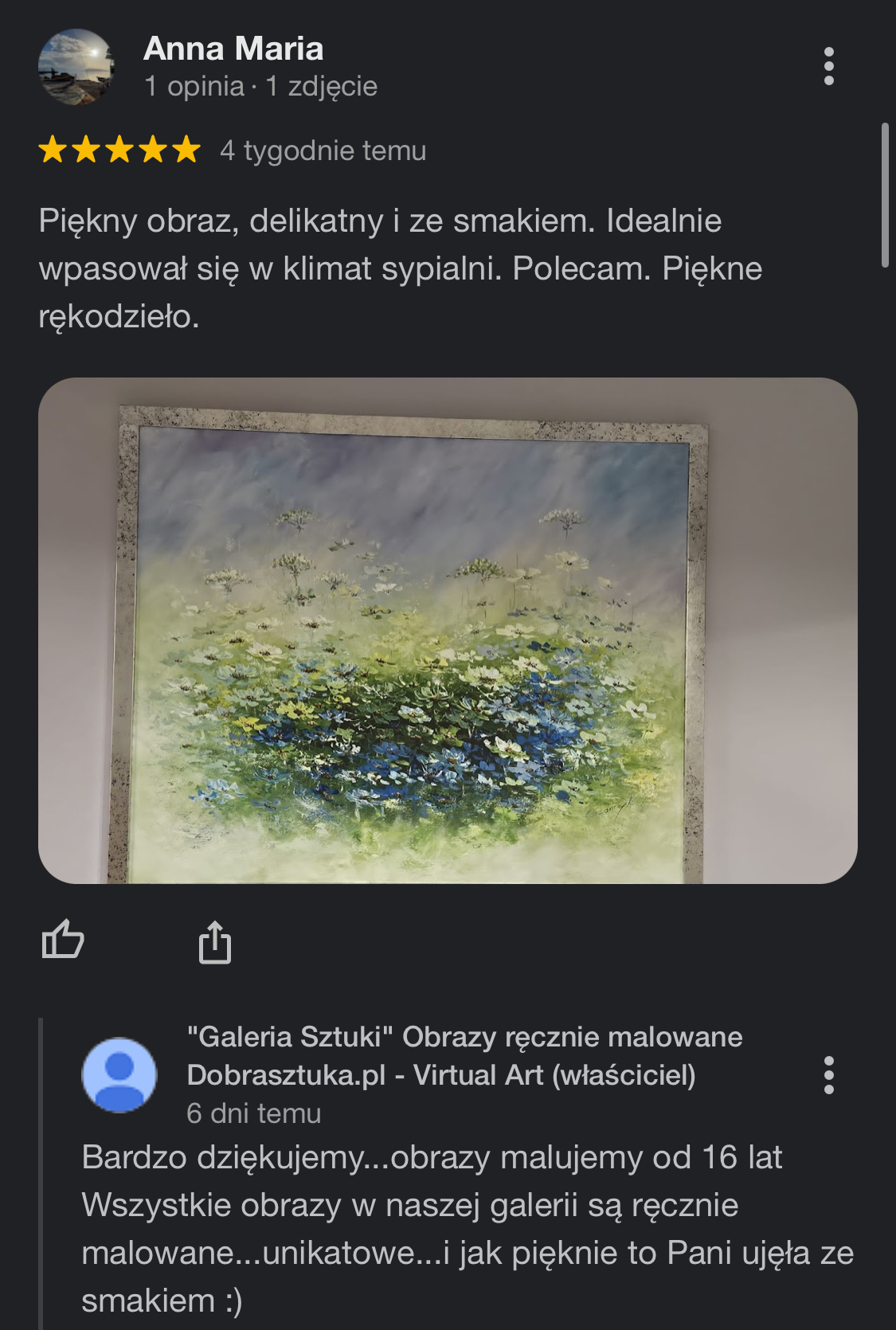Share Anna Maria's review
896x1330 pixels.
pyautogui.click(x=214, y=942)
